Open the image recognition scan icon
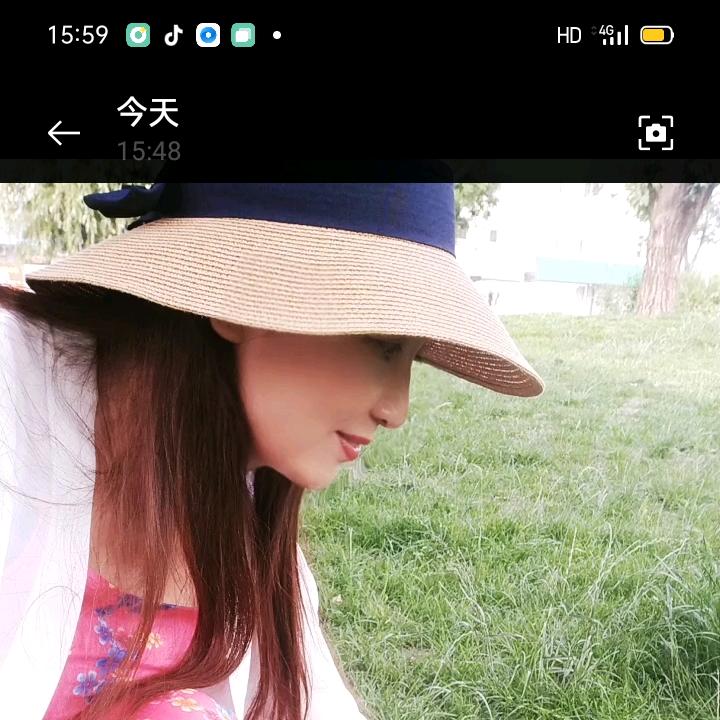The width and height of the screenshot is (720, 720). (x=655, y=133)
